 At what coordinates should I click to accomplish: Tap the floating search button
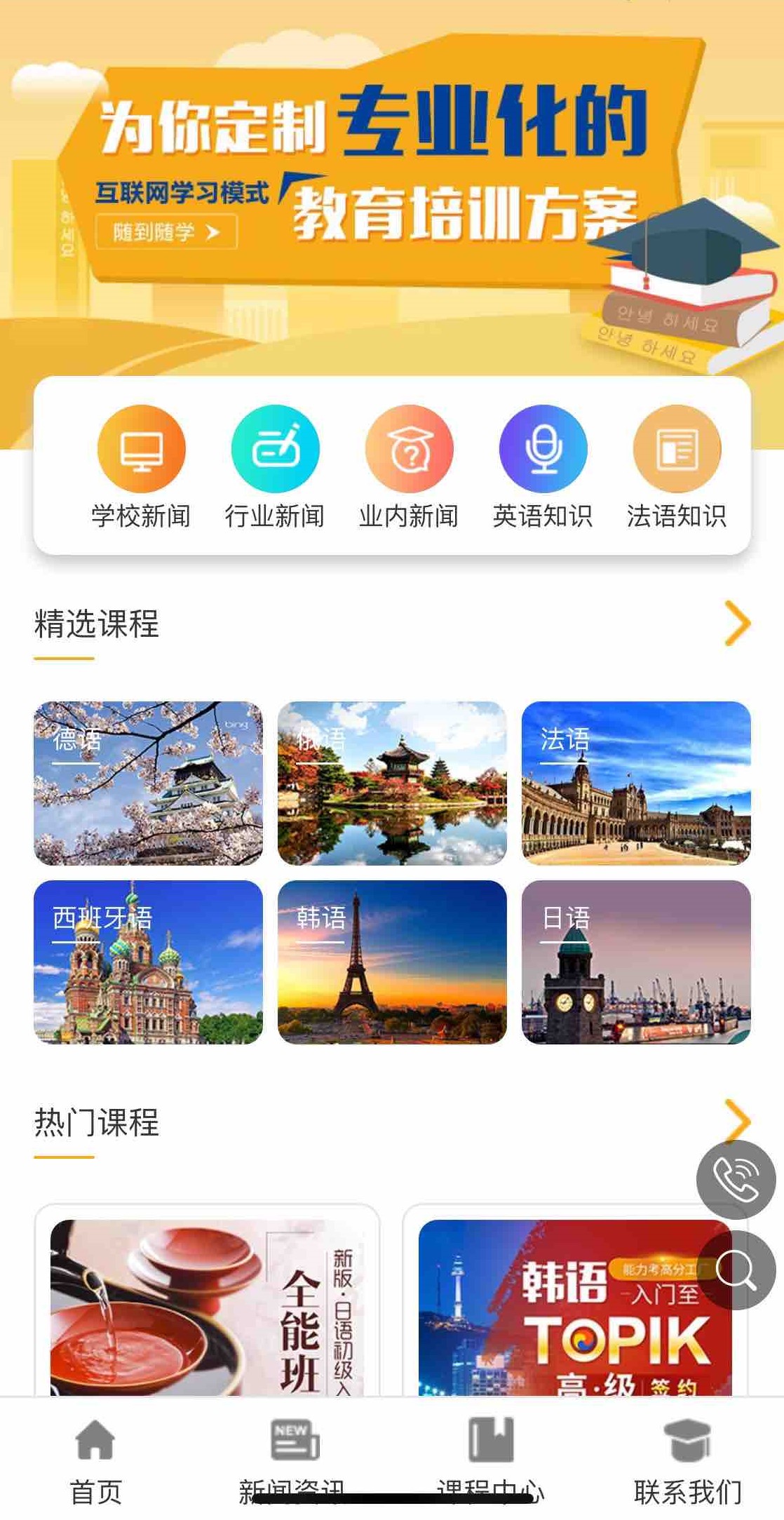pyautogui.click(x=736, y=1270)
